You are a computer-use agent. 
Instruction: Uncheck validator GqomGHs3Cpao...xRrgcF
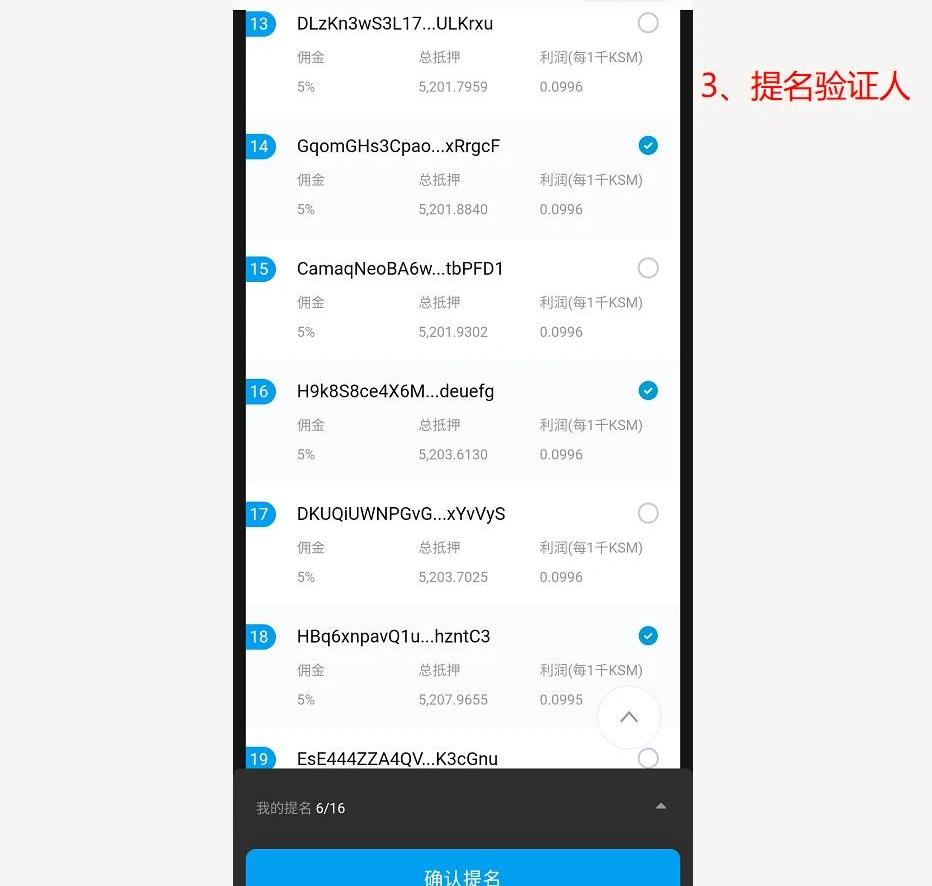(648, 146)
